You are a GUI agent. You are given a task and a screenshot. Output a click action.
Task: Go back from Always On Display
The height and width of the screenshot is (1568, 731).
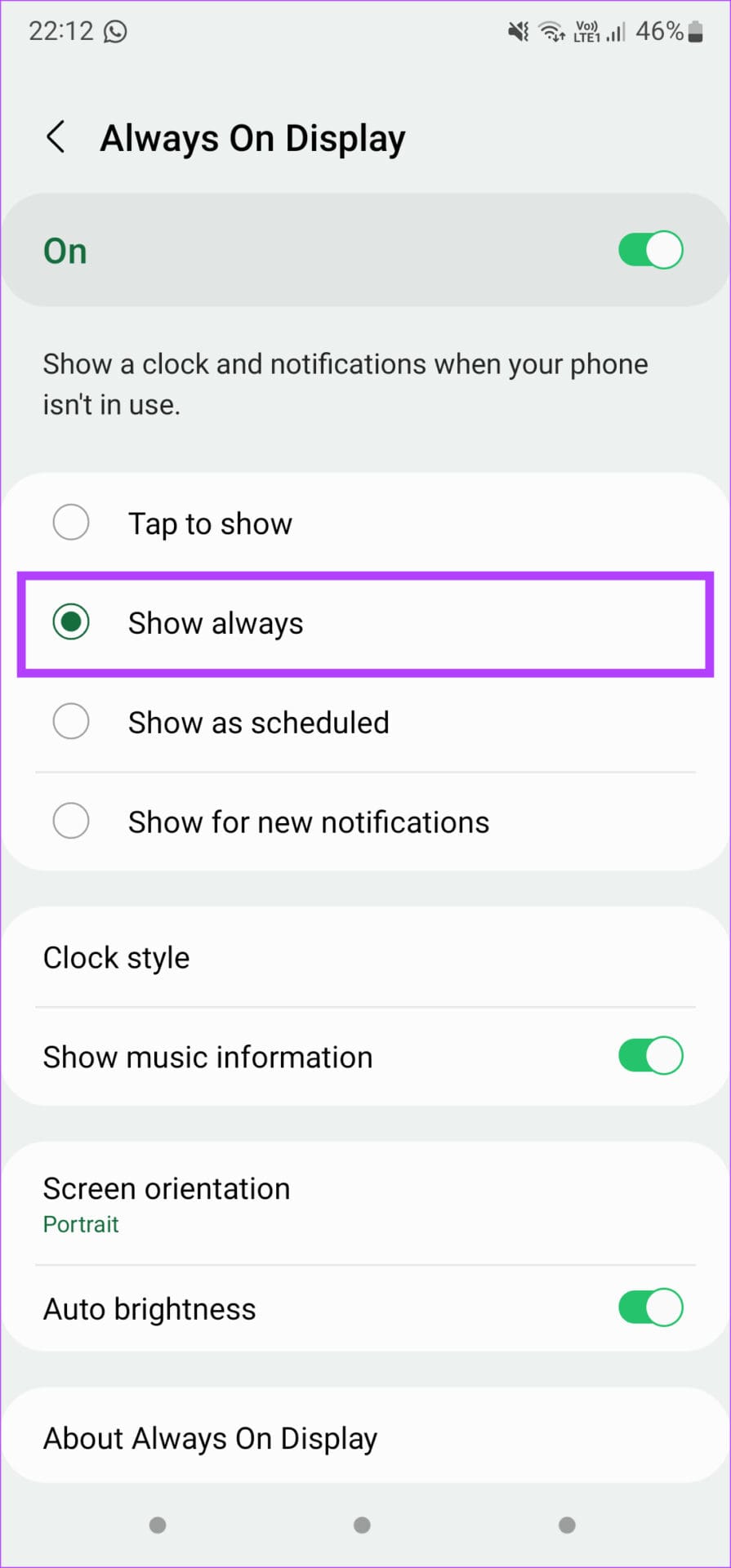(x=56, y=137)
